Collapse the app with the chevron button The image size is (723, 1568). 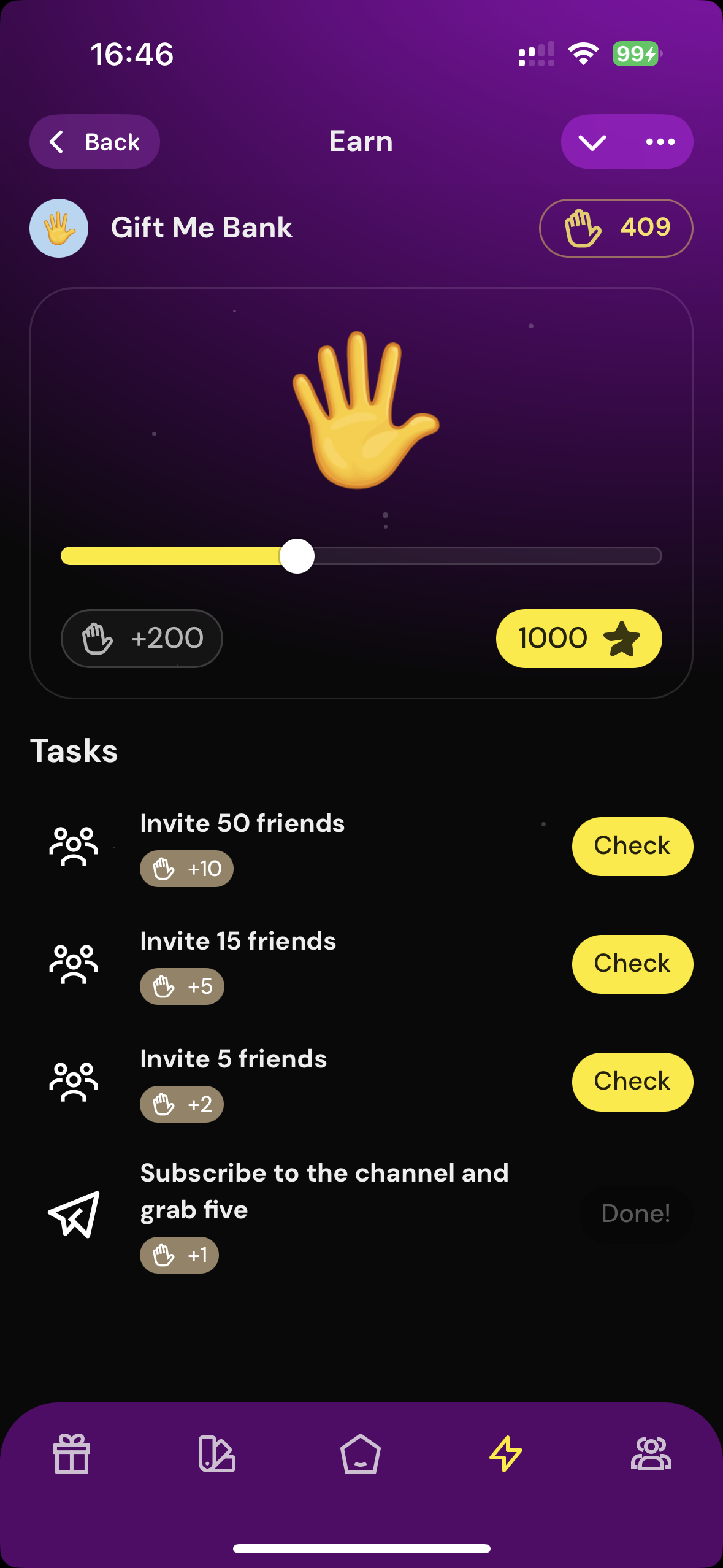pos(592,141)
